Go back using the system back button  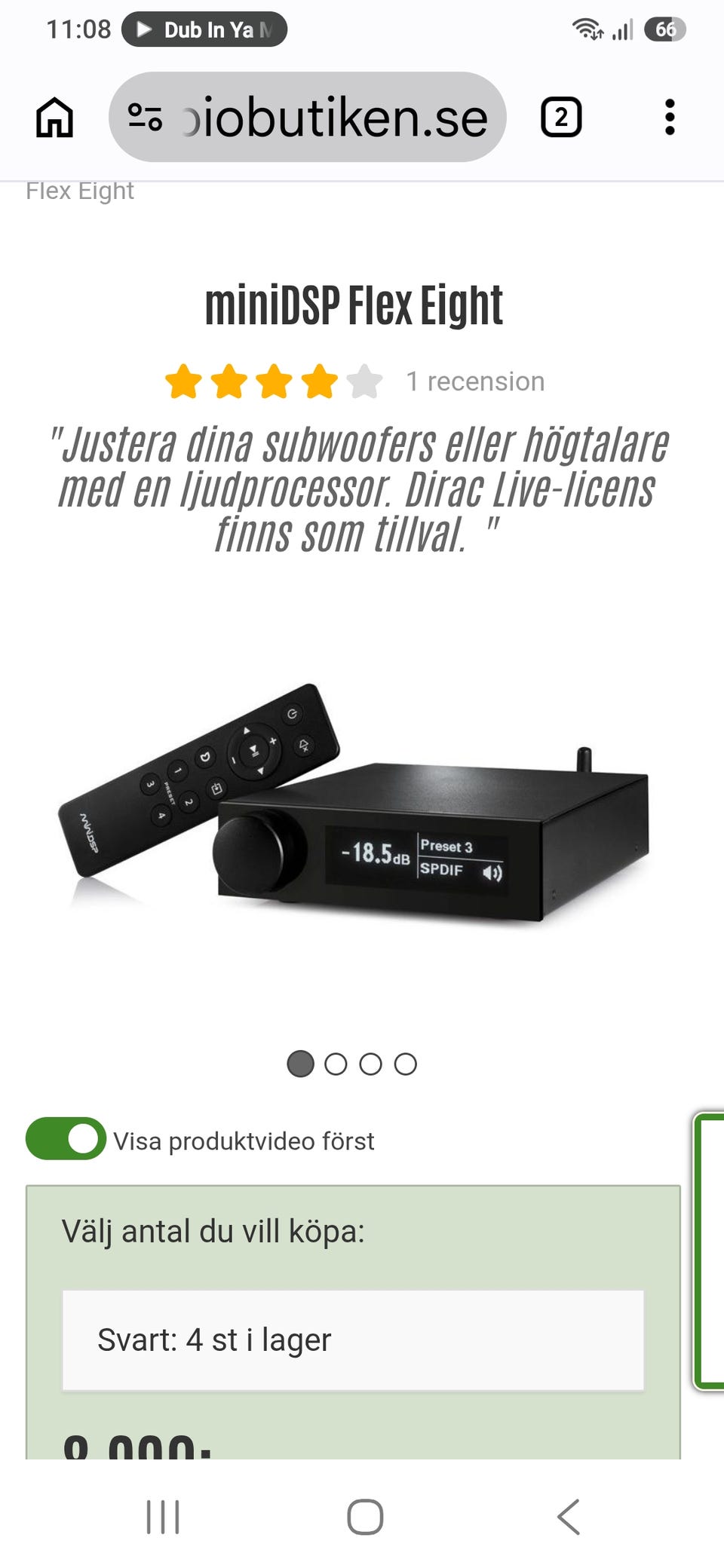[x=569, y=1516]
